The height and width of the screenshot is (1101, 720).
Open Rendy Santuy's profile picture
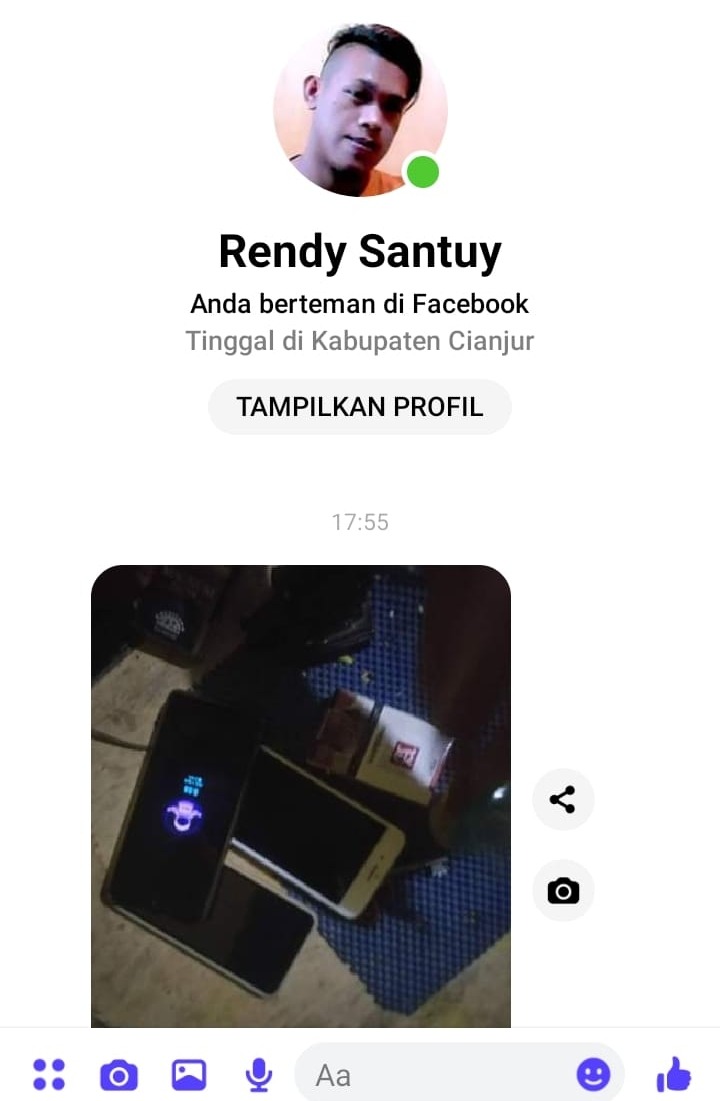[x=359, y=109]
